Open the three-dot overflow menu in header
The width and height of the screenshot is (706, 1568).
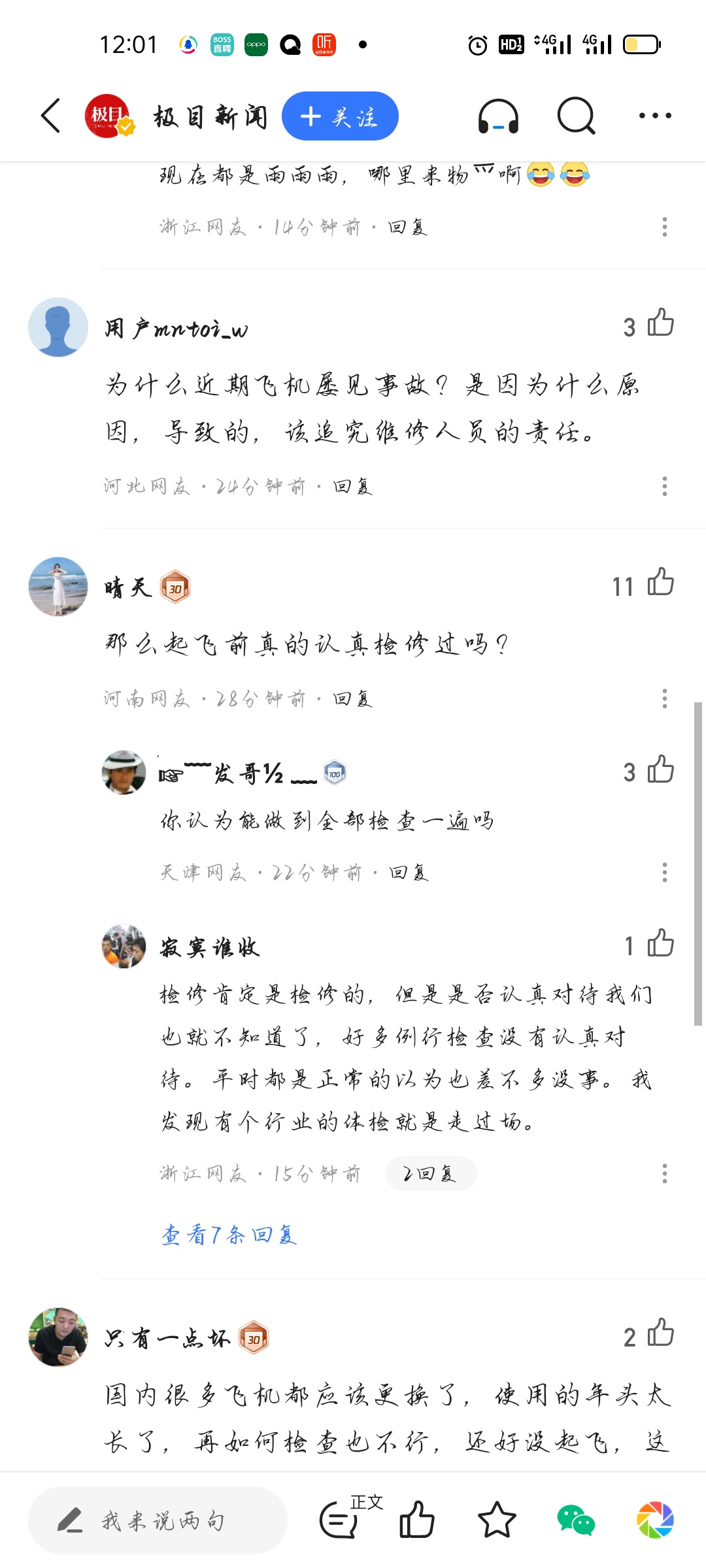(655, 116)
